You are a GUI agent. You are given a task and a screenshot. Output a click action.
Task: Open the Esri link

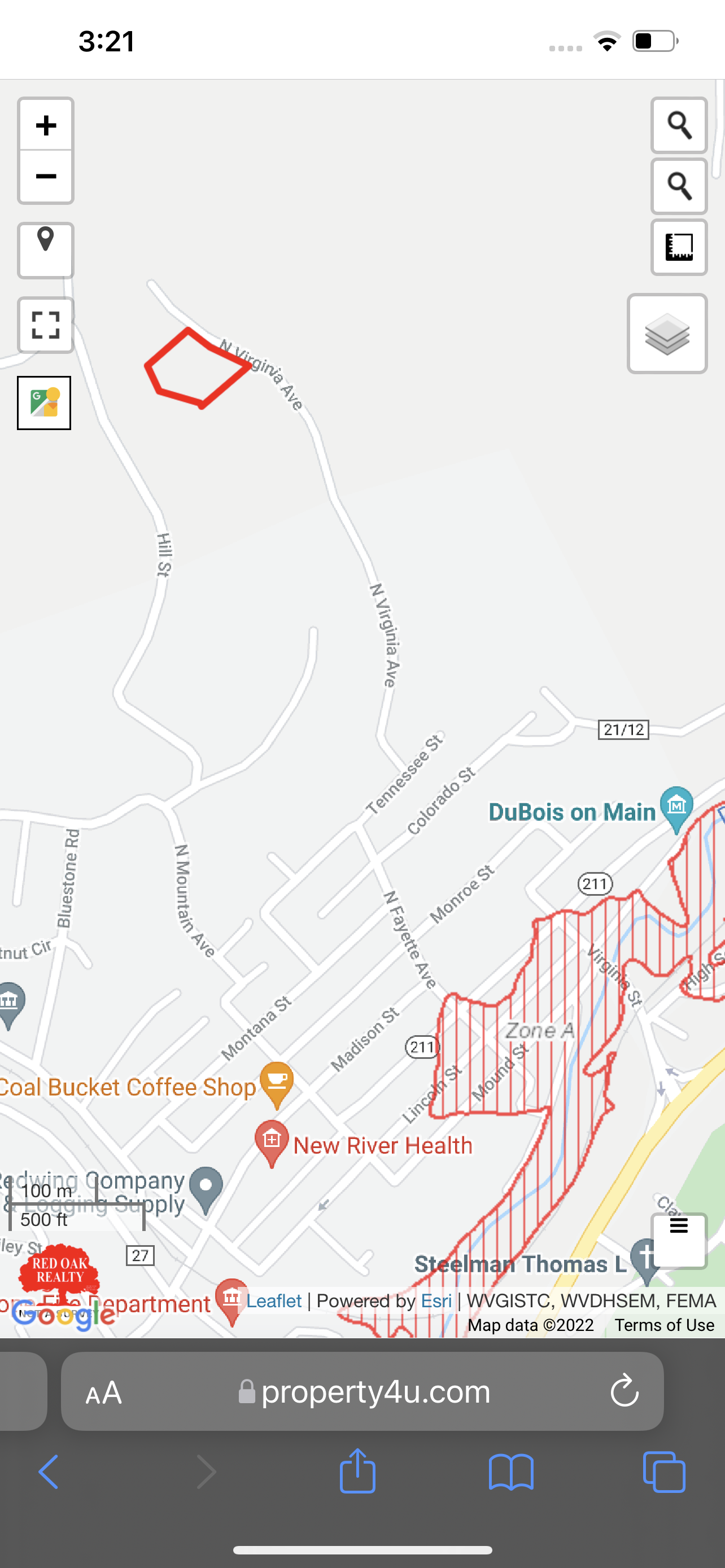click(436, 1301)
